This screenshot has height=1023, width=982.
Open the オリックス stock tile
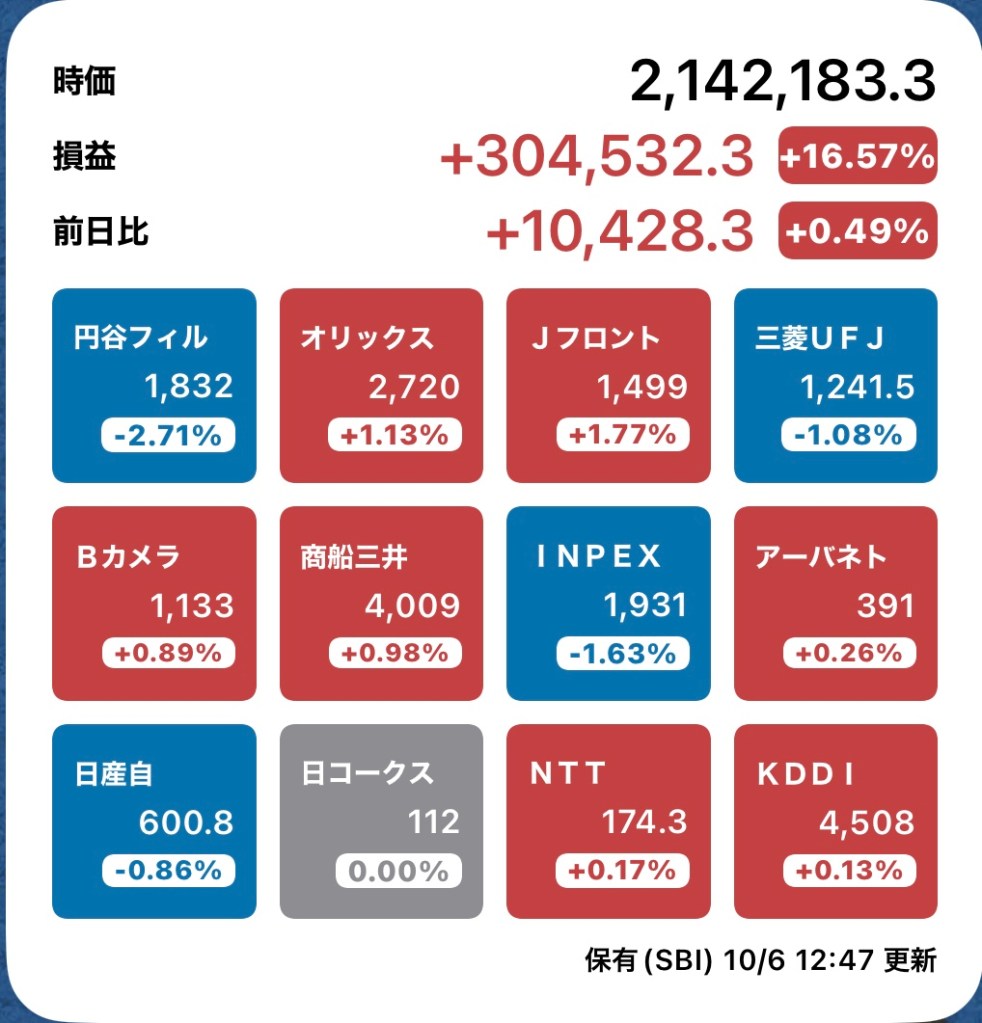381,386
